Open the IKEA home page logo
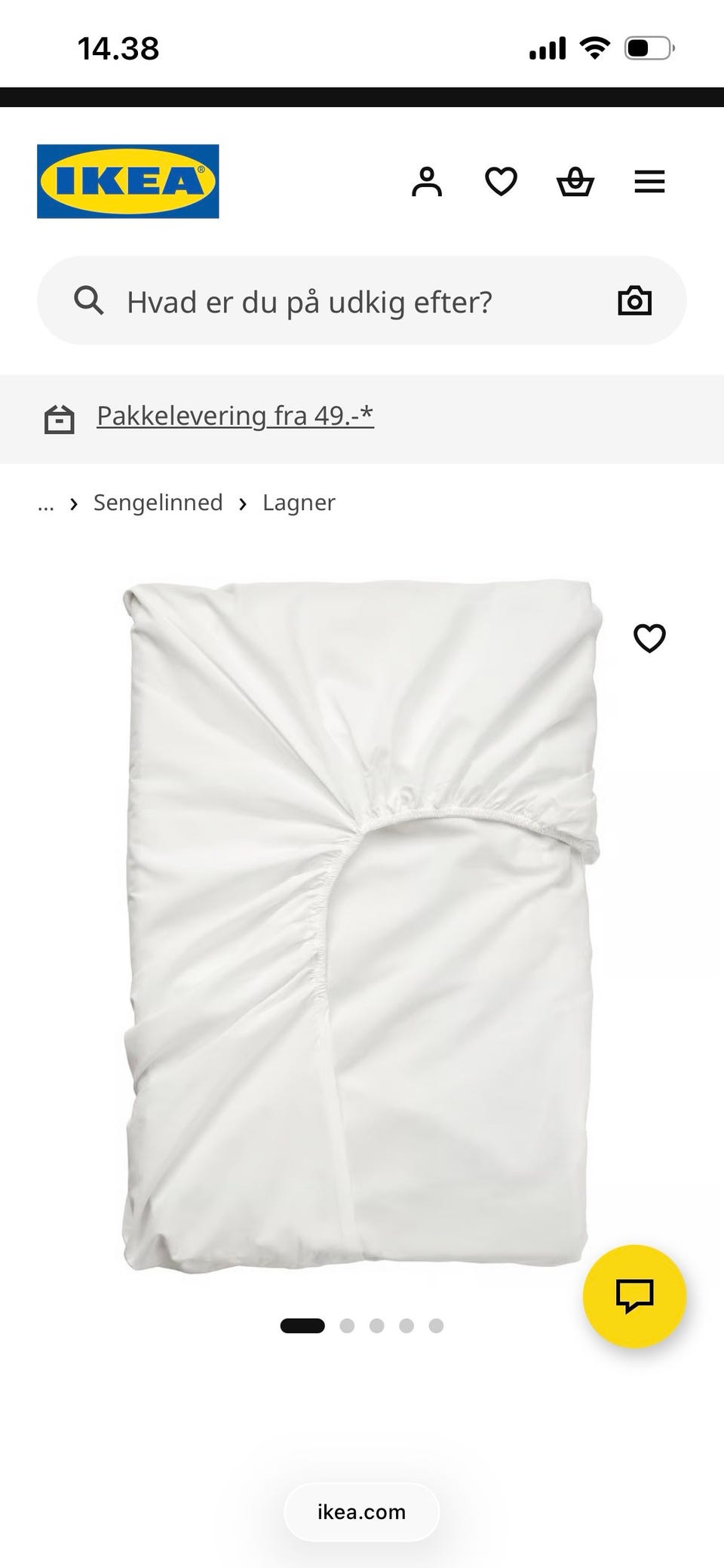The height and width of the screenshot is (1568, 724). point(128,181)
